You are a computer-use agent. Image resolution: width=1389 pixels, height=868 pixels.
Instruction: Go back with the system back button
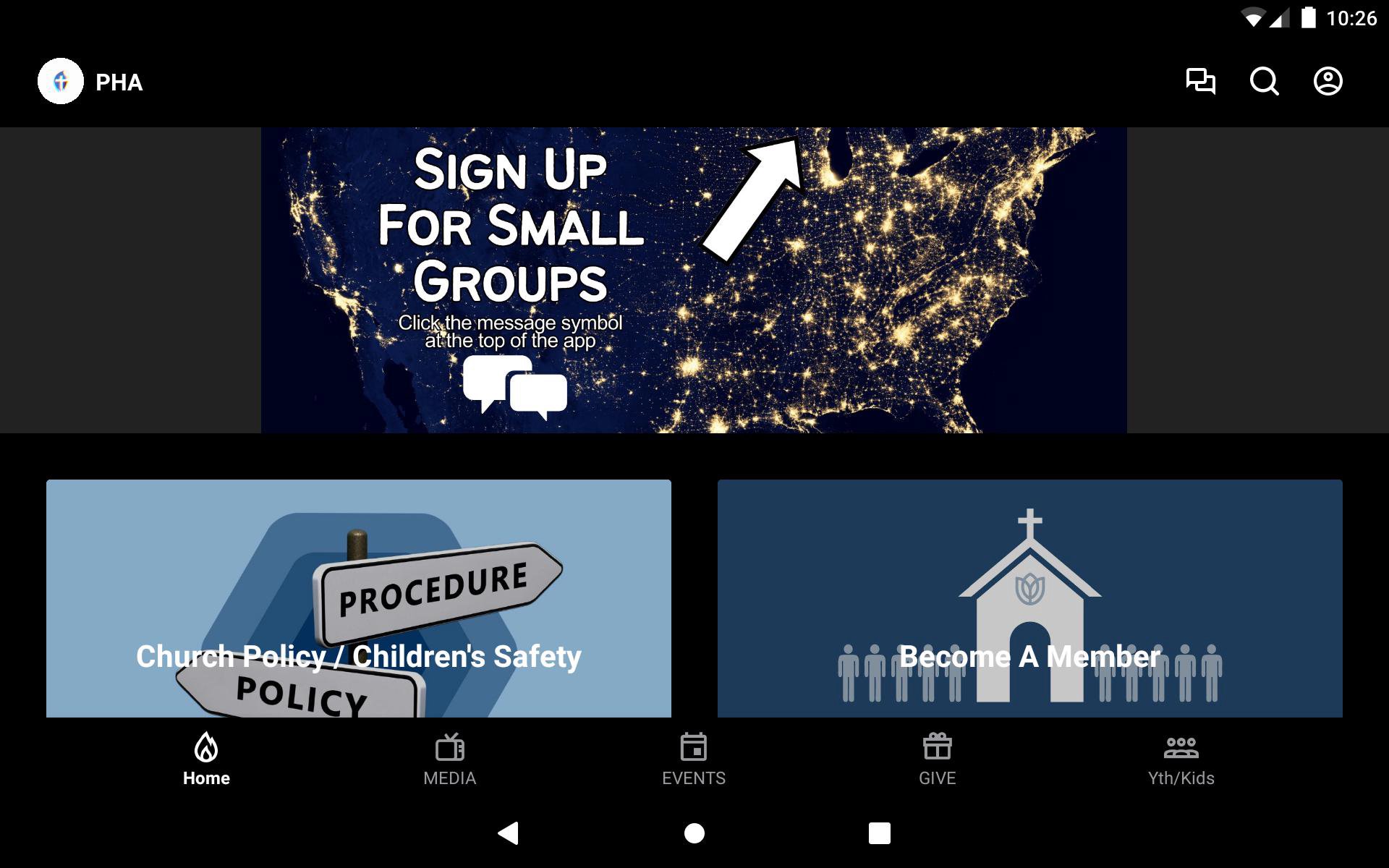pyautogui.click(x=509, y=833)
